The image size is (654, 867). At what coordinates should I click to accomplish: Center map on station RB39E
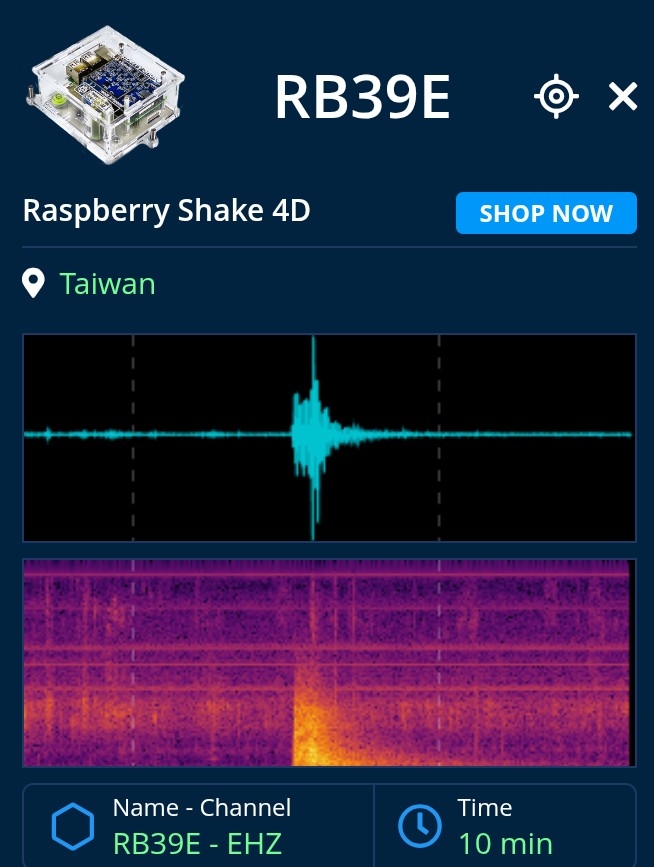[x=556, y=97]
